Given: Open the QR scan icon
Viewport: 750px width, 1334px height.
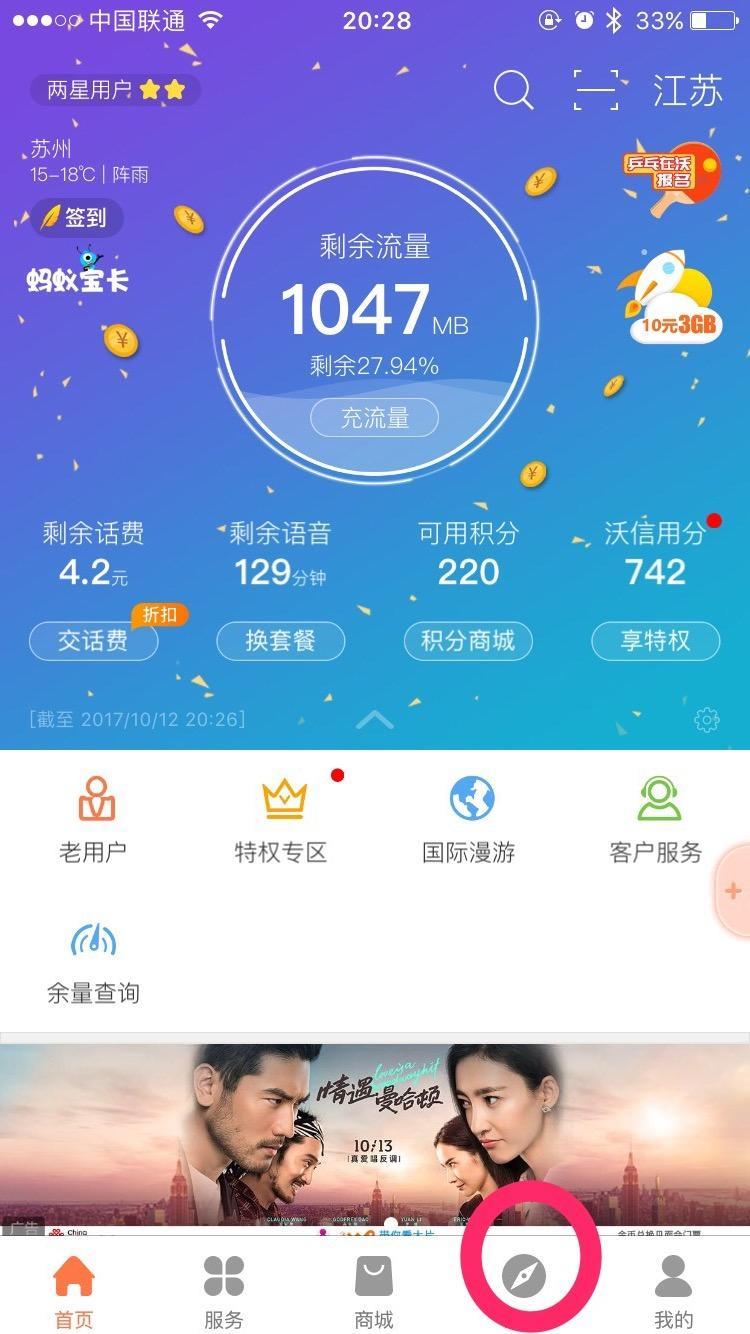Looking at the screenshot, I should tap(595, 91).
